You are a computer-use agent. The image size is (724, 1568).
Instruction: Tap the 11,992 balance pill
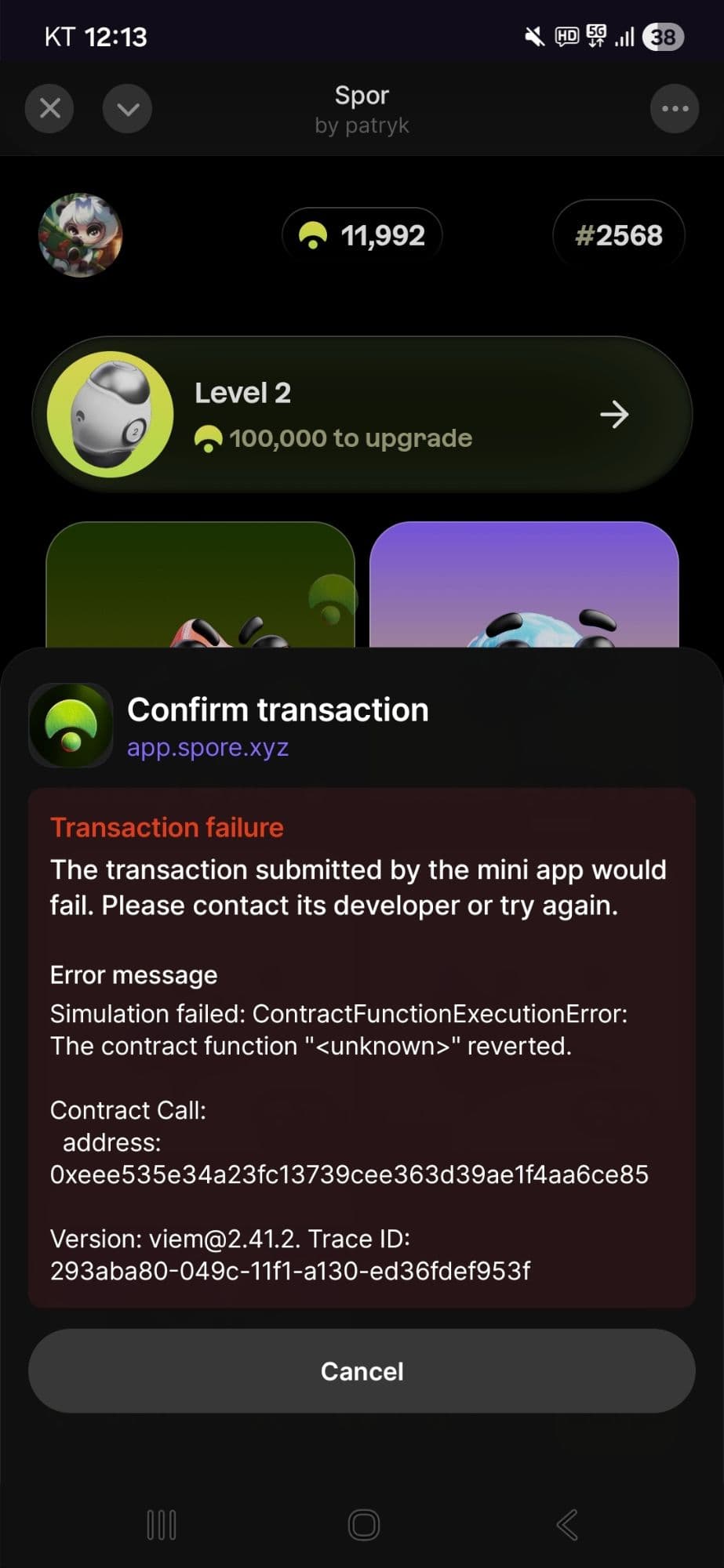click(x=362, y=233)
